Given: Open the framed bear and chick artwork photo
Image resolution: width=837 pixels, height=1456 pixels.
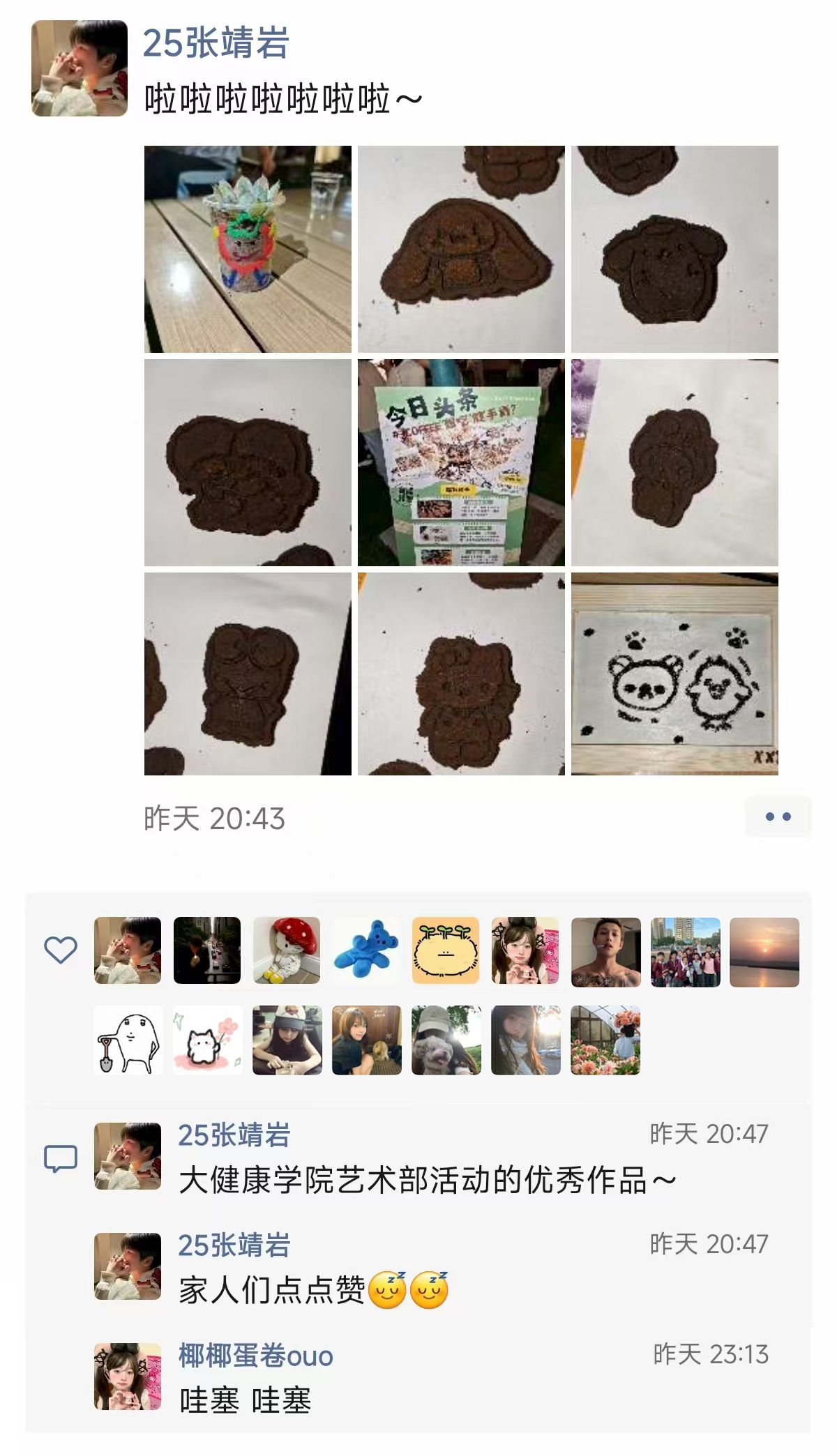Looking at the screenshot, I should pyautogui.click(x=674, y=674).
